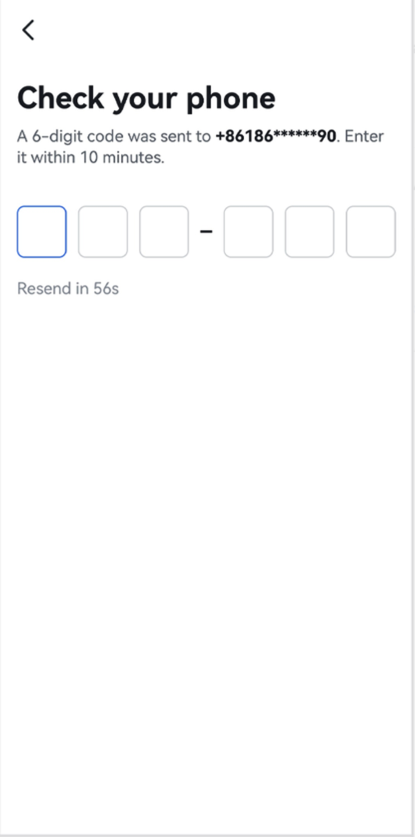This screenshot has height=837, width=415.
Task: Select the fourth code digit box
Action: click(x=248, y=232)
